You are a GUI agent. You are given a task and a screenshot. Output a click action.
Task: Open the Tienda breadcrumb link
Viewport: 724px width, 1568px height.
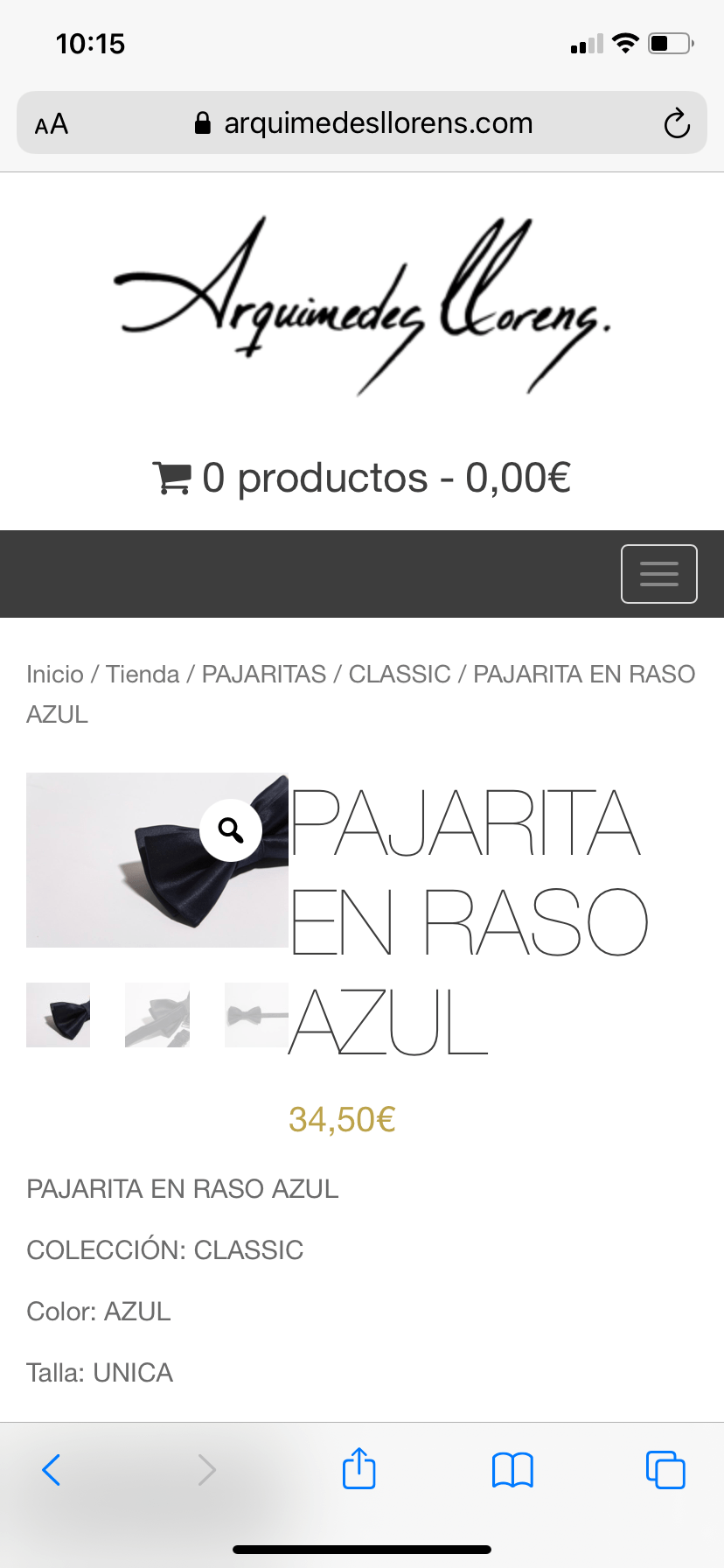(143, 674)
